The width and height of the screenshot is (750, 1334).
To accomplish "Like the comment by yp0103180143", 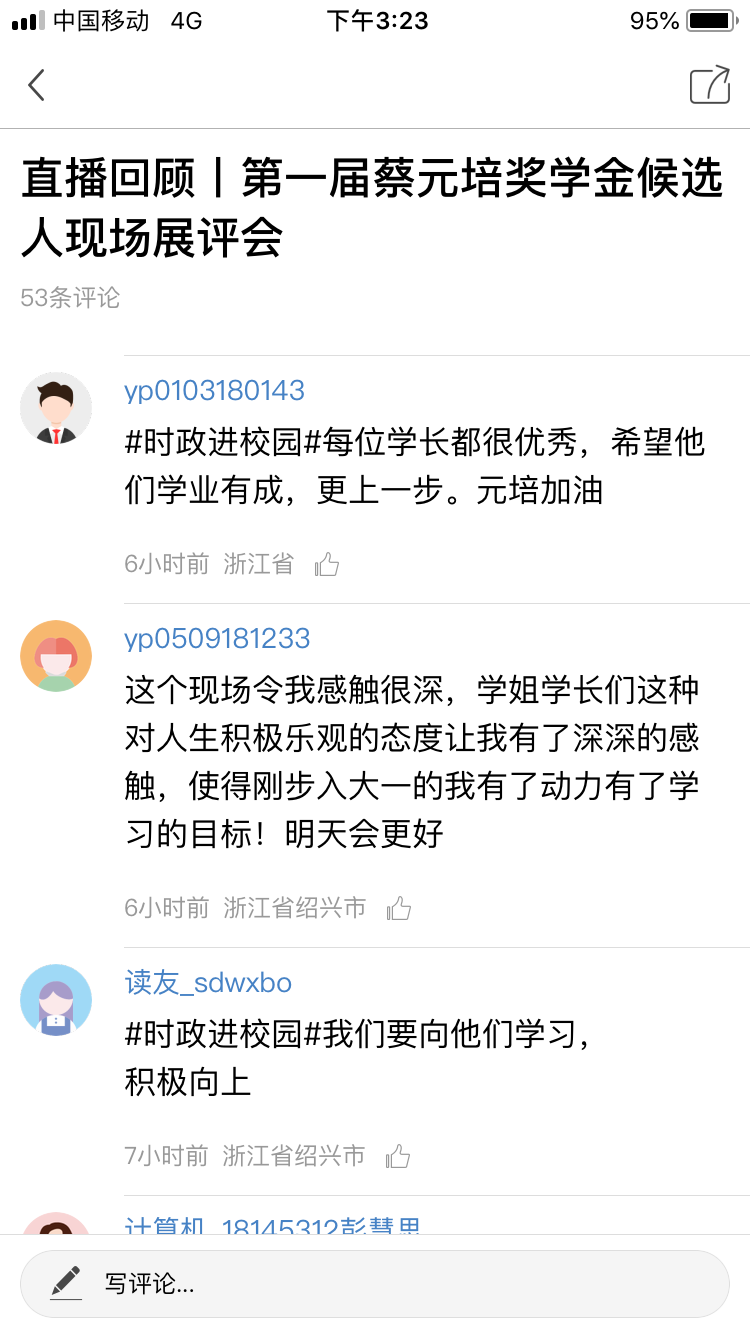I will point(327,565).
